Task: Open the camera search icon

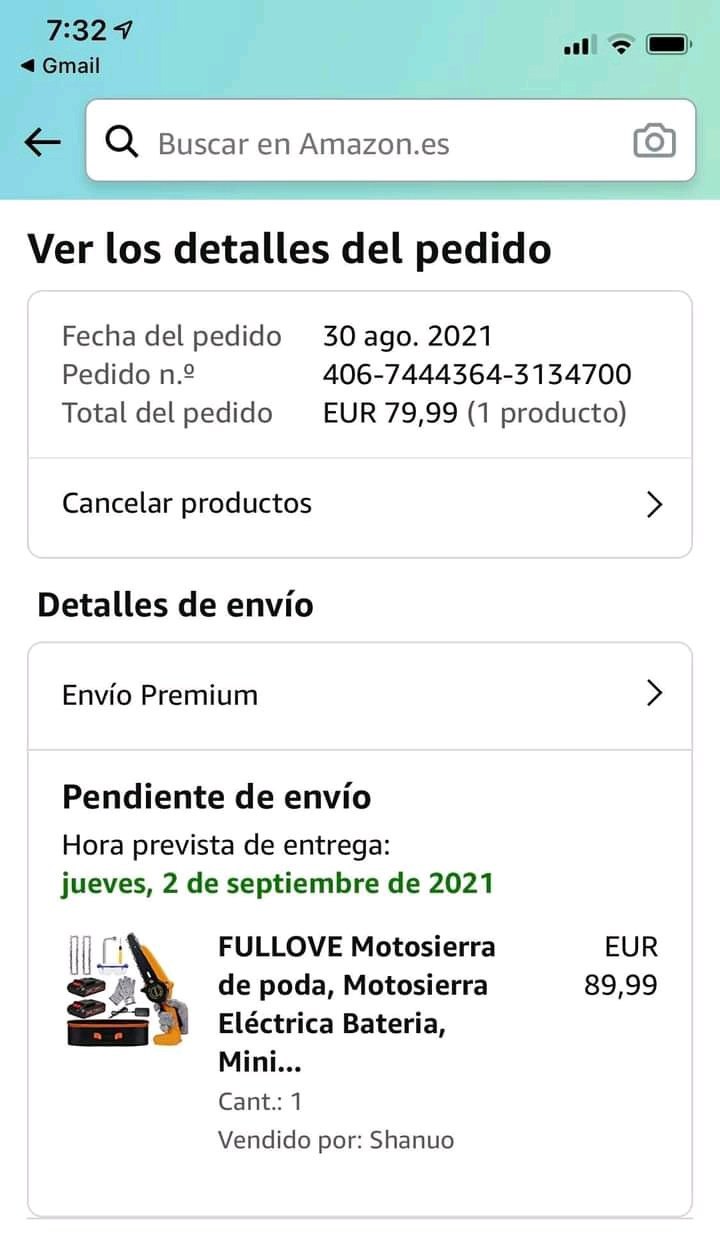Action: click(x=655, y=142)
